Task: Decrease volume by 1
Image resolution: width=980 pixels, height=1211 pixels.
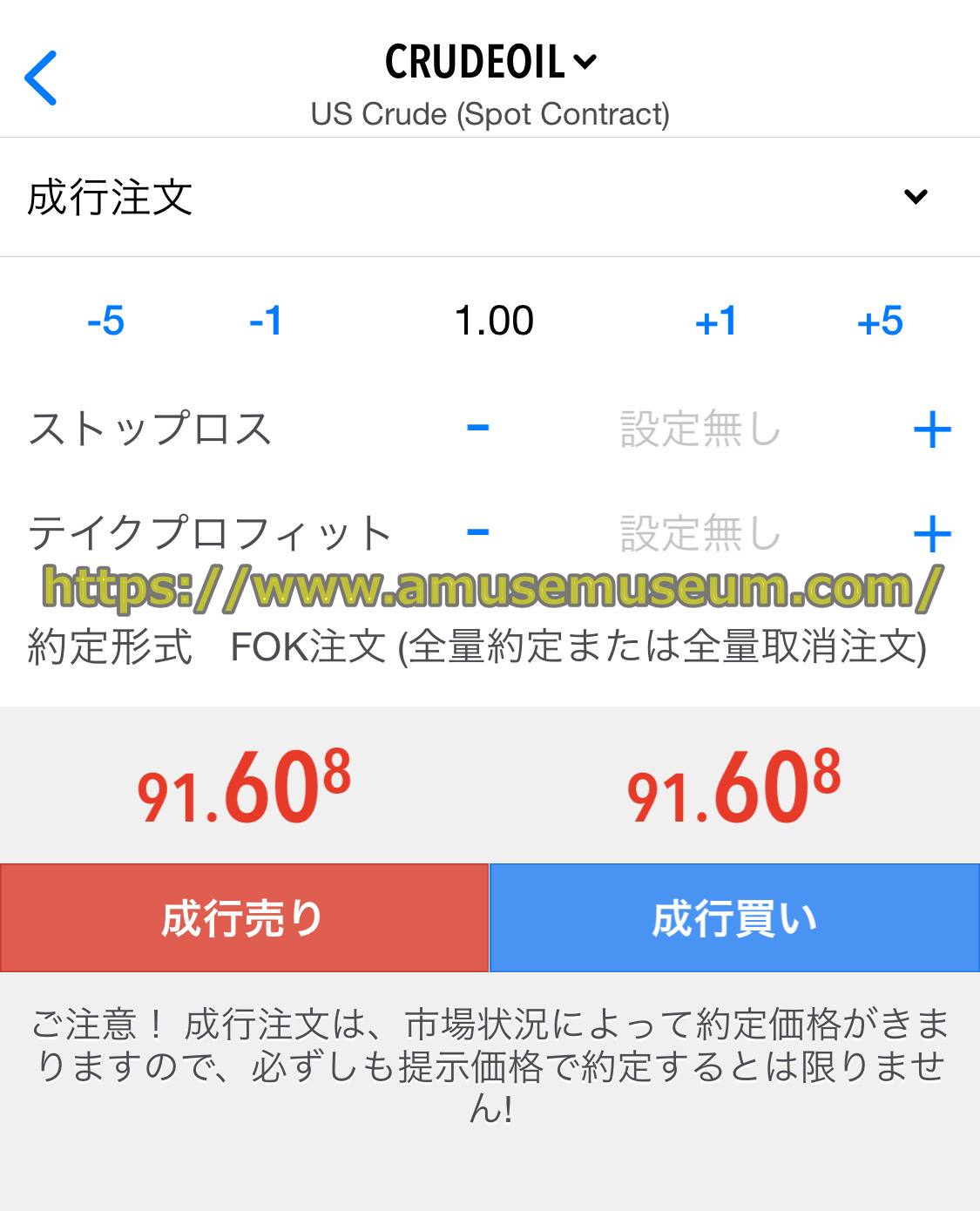Action: 266,321
